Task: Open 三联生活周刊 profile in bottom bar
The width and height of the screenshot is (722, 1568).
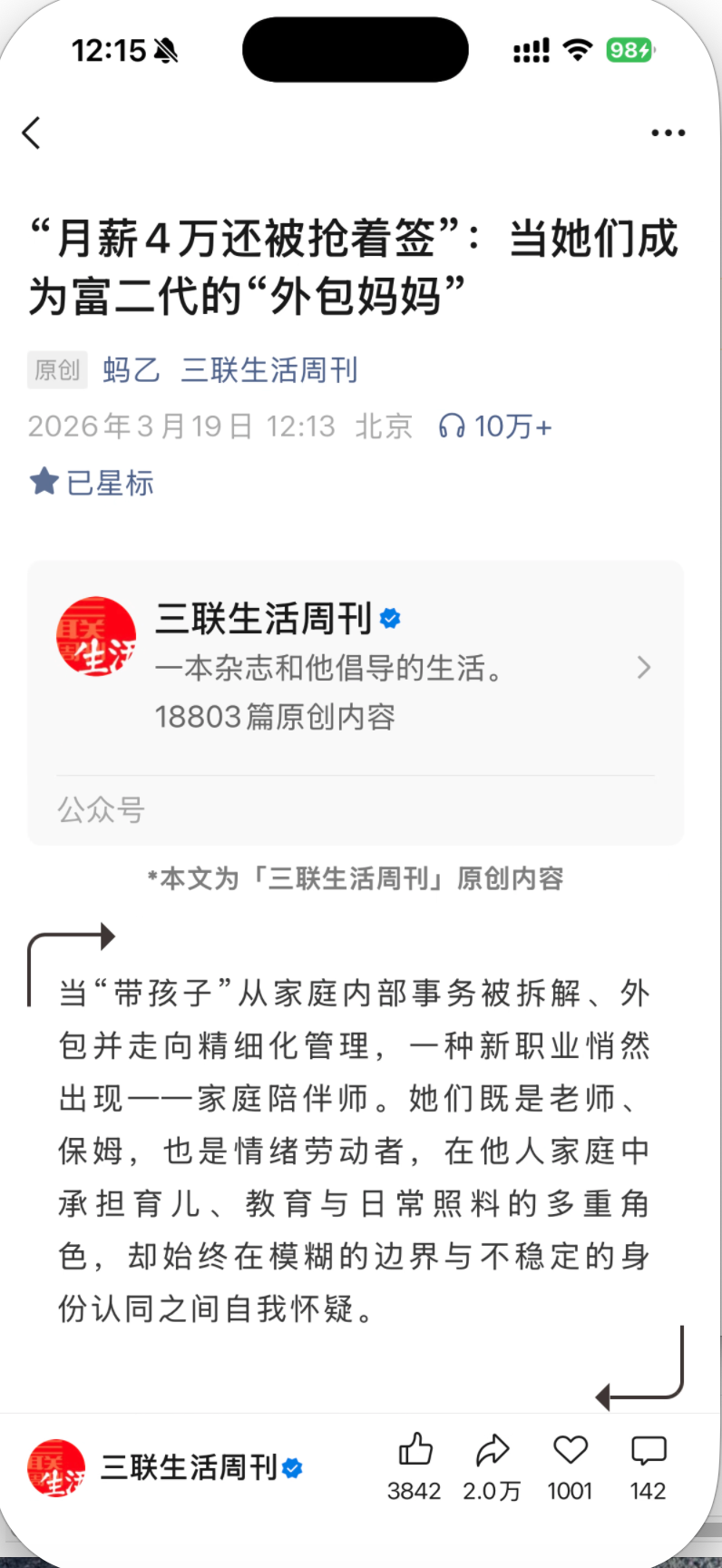Action: point(165,1467)
